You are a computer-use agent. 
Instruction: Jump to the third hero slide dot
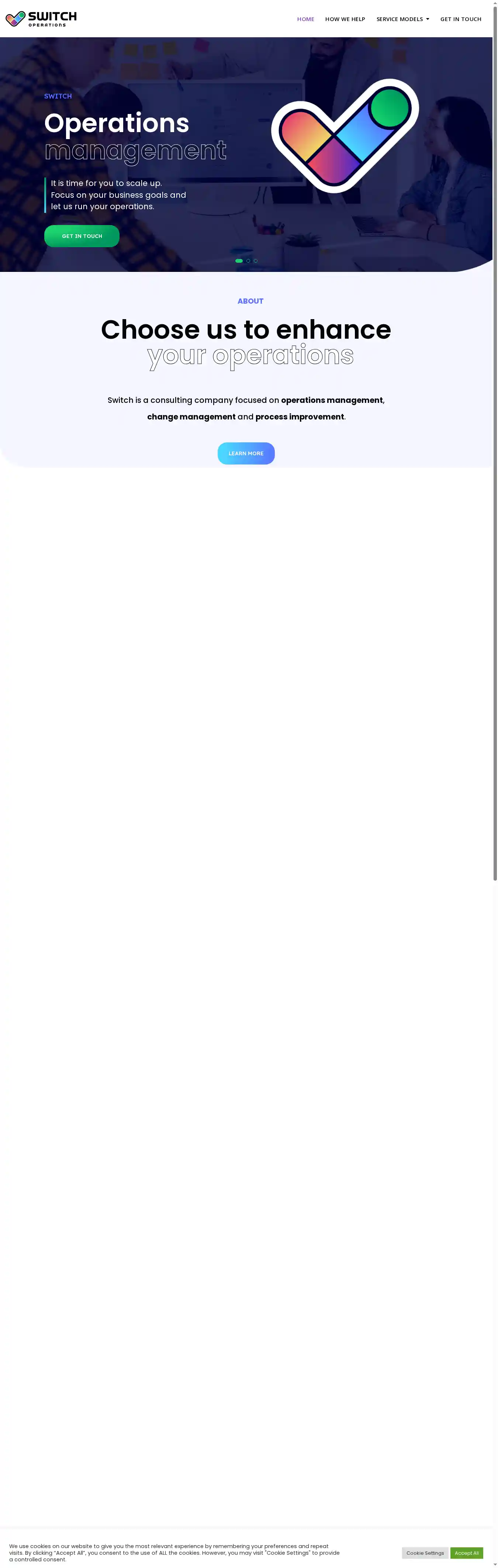(256, 260)
